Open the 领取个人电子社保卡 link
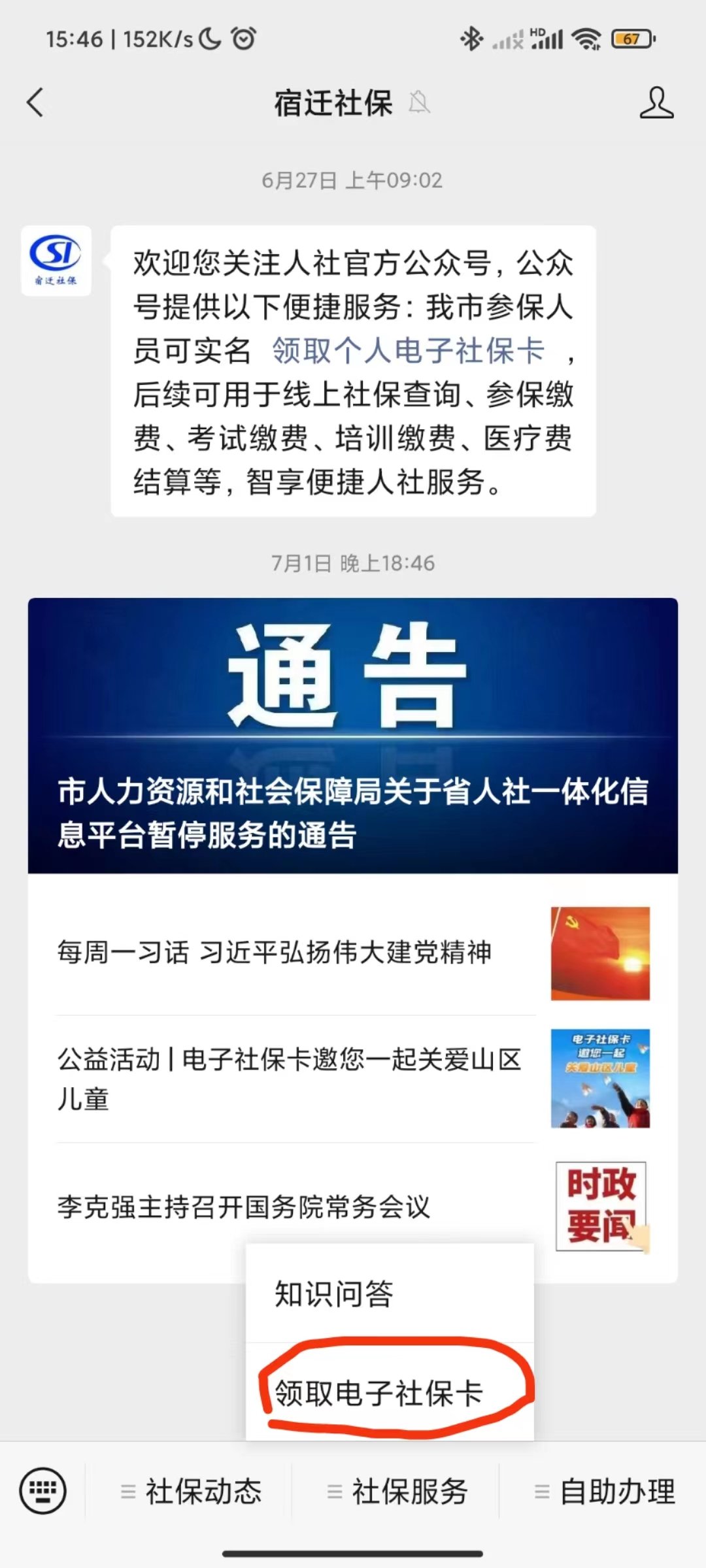Image resolution: width=706 pixels, height=1568 pixels. (x=408, y=351)
